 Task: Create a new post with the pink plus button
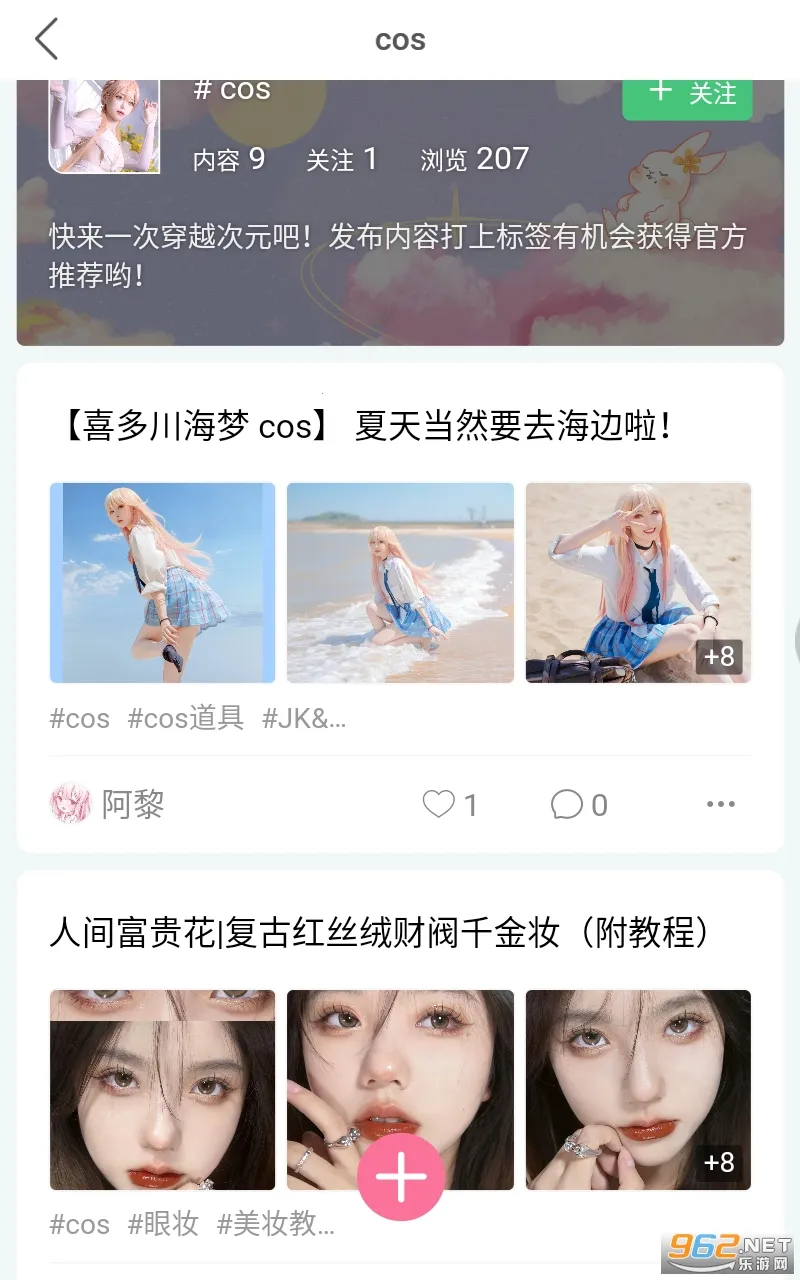click(400, 1178)
